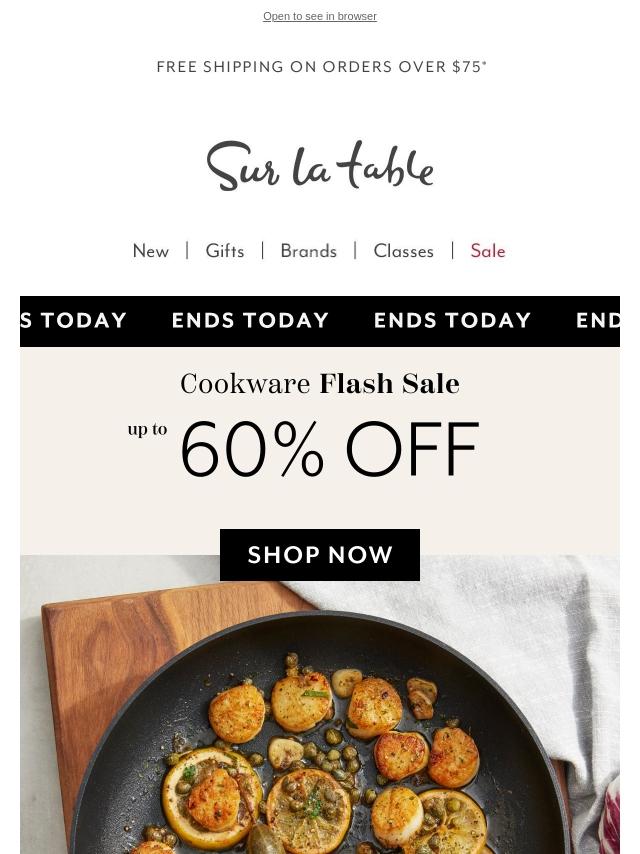Open the scallops skillet cookware photo
This screenshot has width=640, height=854.
click(x=320, y=720)
